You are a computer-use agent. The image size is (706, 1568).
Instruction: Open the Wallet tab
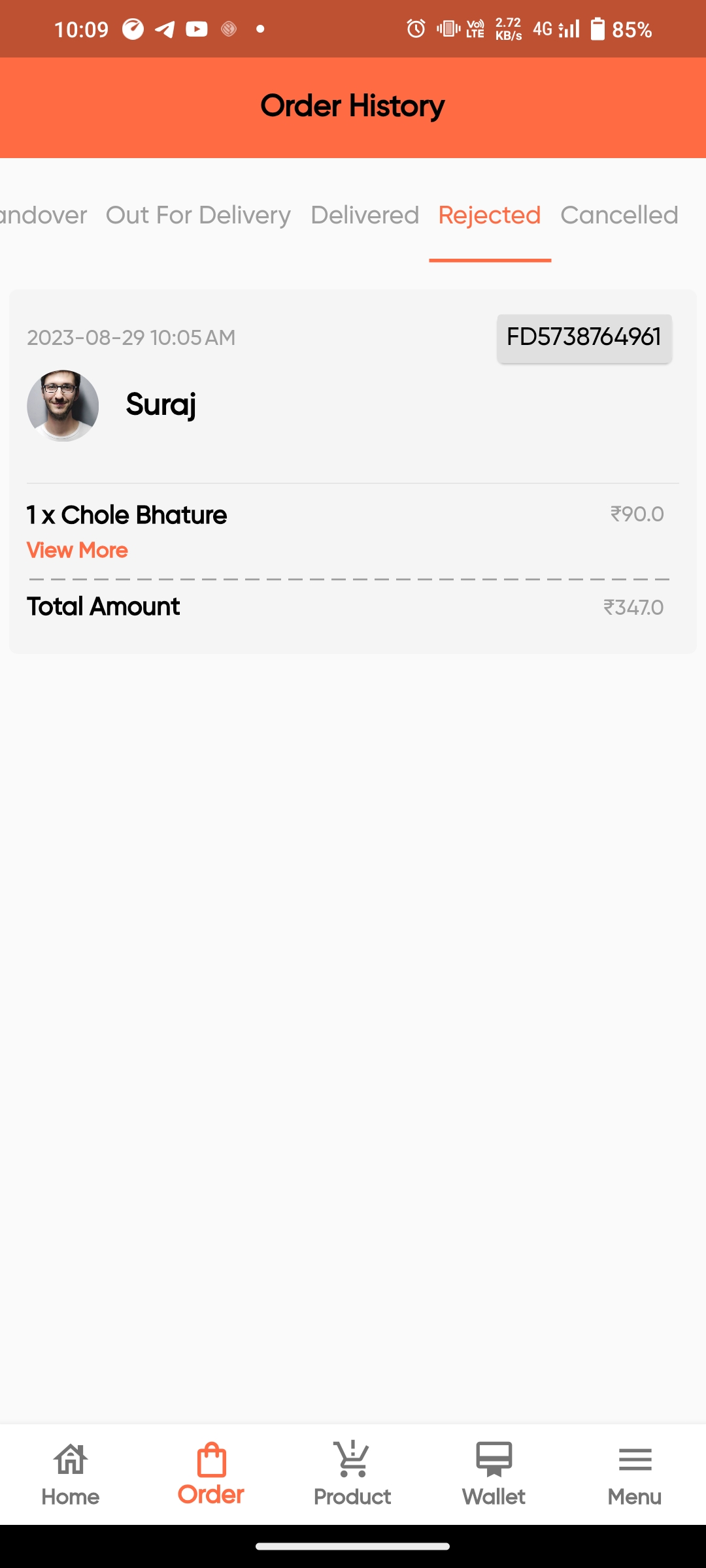(494, 1475)
